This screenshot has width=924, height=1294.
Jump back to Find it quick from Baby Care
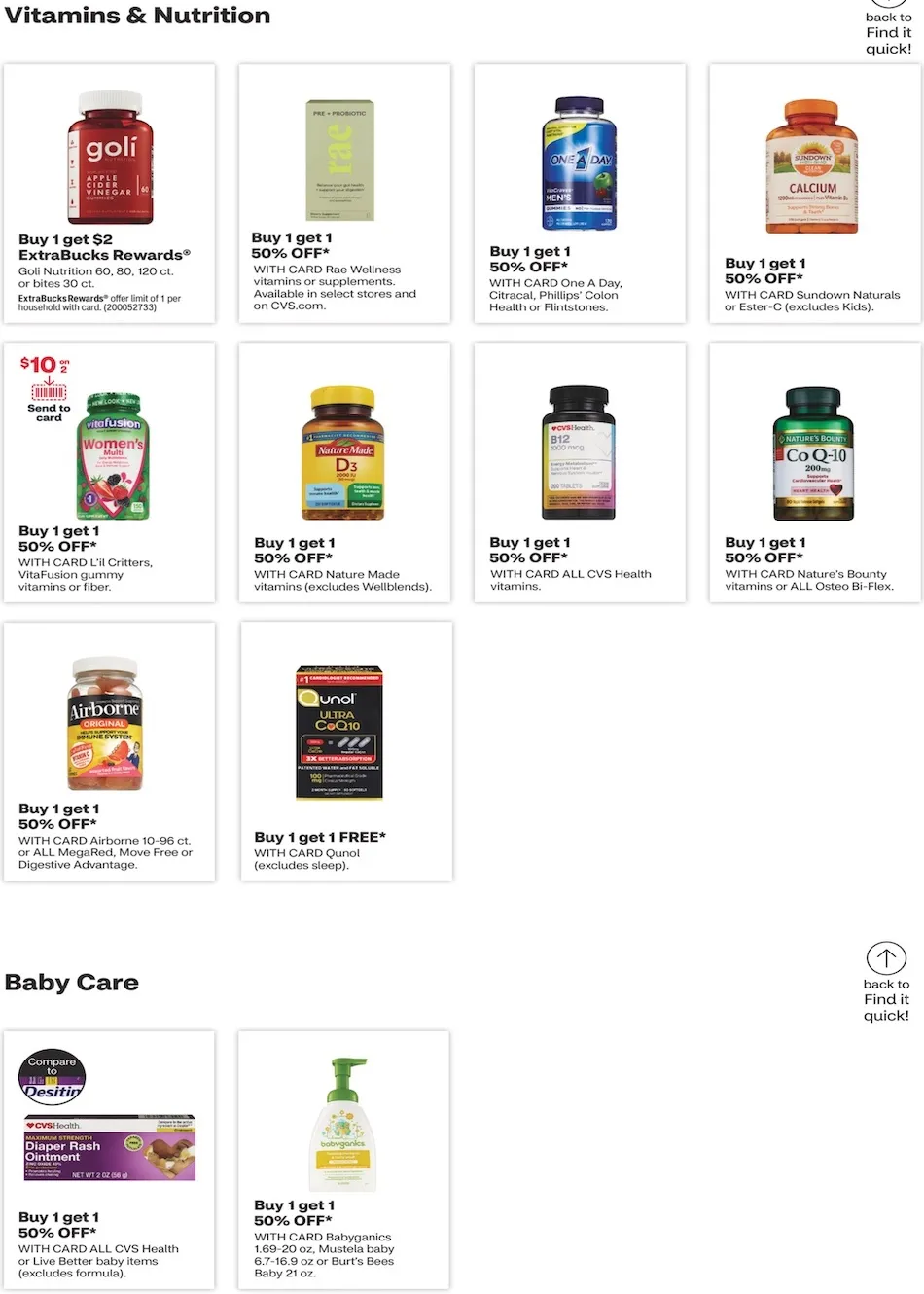[886, 982]
